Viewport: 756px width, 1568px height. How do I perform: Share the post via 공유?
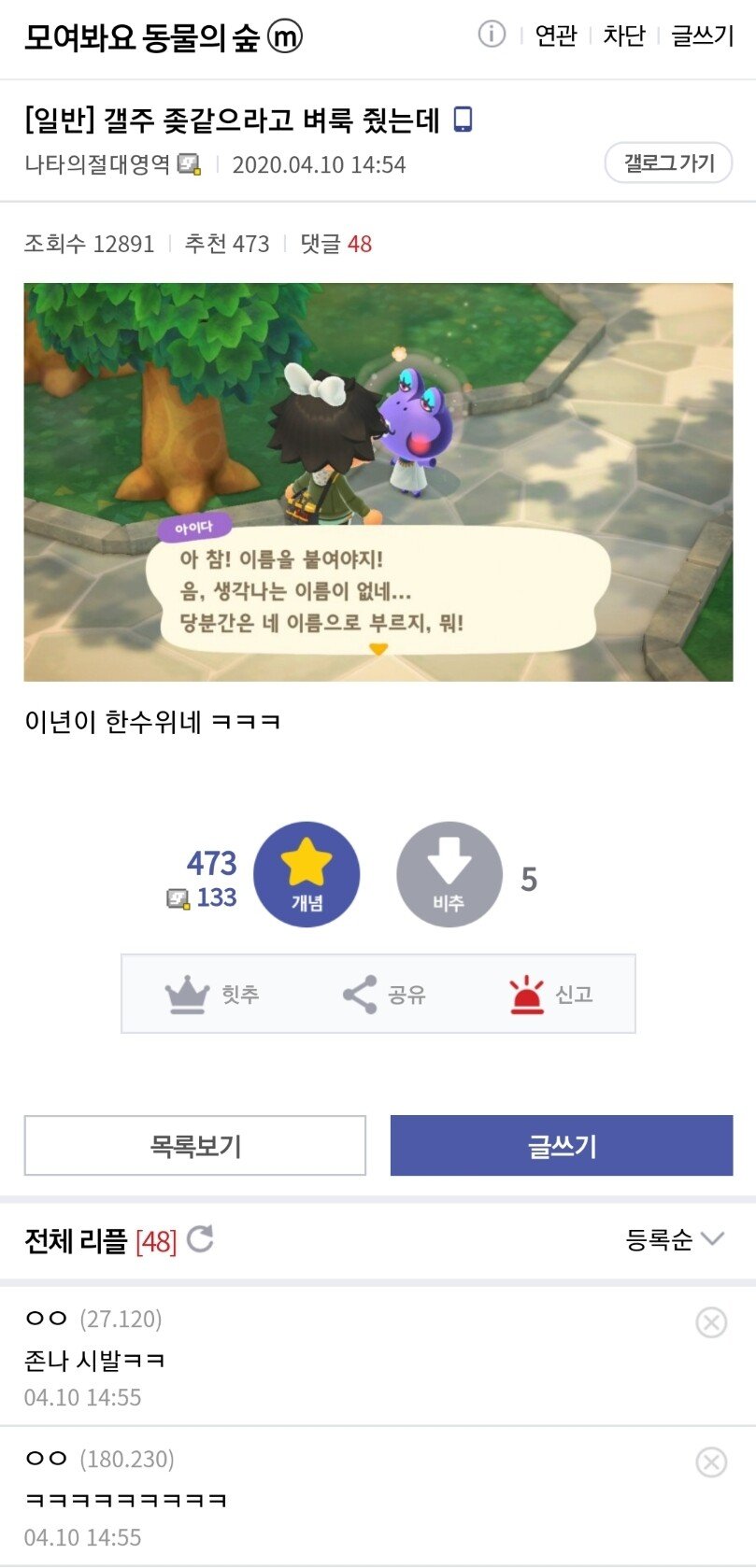pos(383,995)
